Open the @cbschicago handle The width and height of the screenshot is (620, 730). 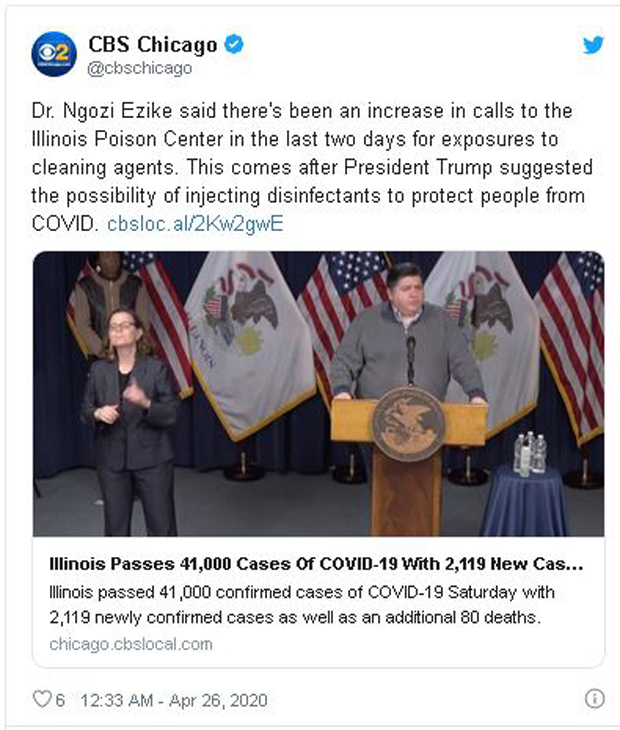(140, 68)
